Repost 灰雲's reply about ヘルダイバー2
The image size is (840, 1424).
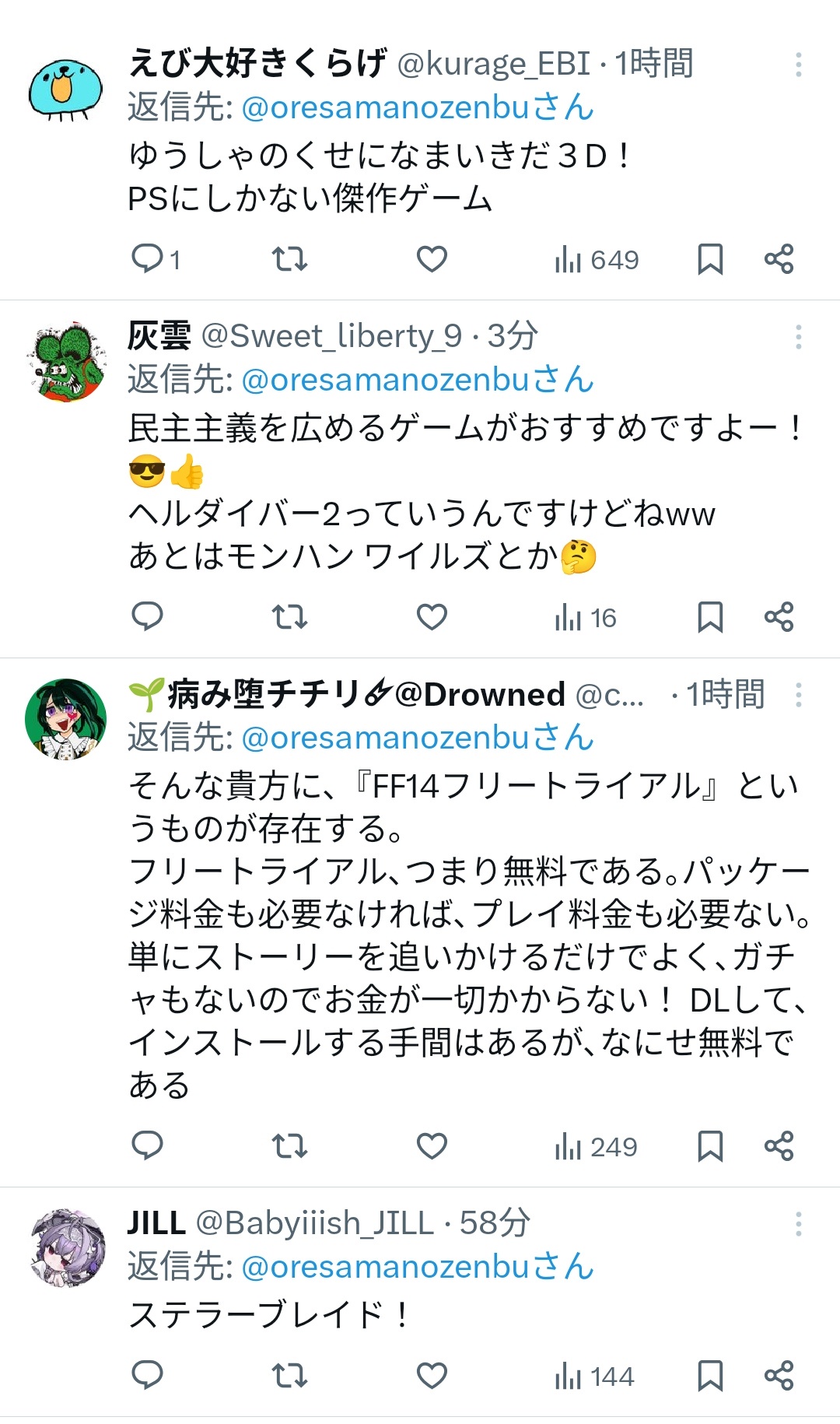289,617
